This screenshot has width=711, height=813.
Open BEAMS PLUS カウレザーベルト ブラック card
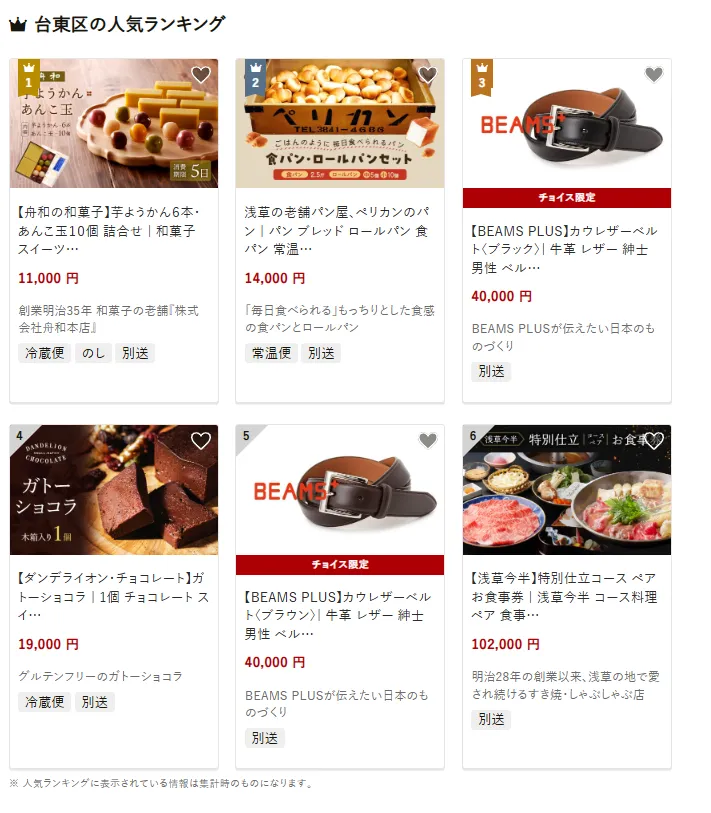[x=566, y=249]
